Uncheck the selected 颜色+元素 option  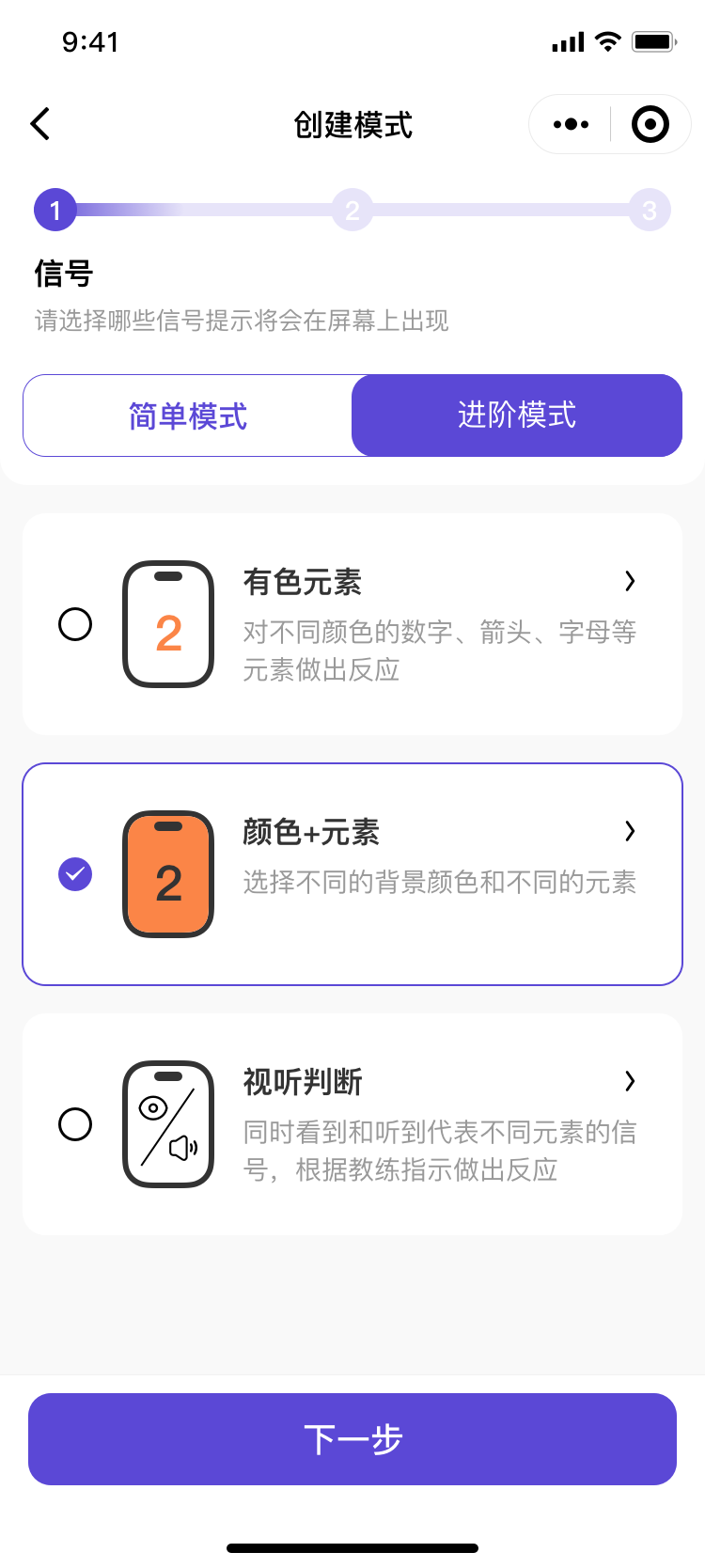75,874
